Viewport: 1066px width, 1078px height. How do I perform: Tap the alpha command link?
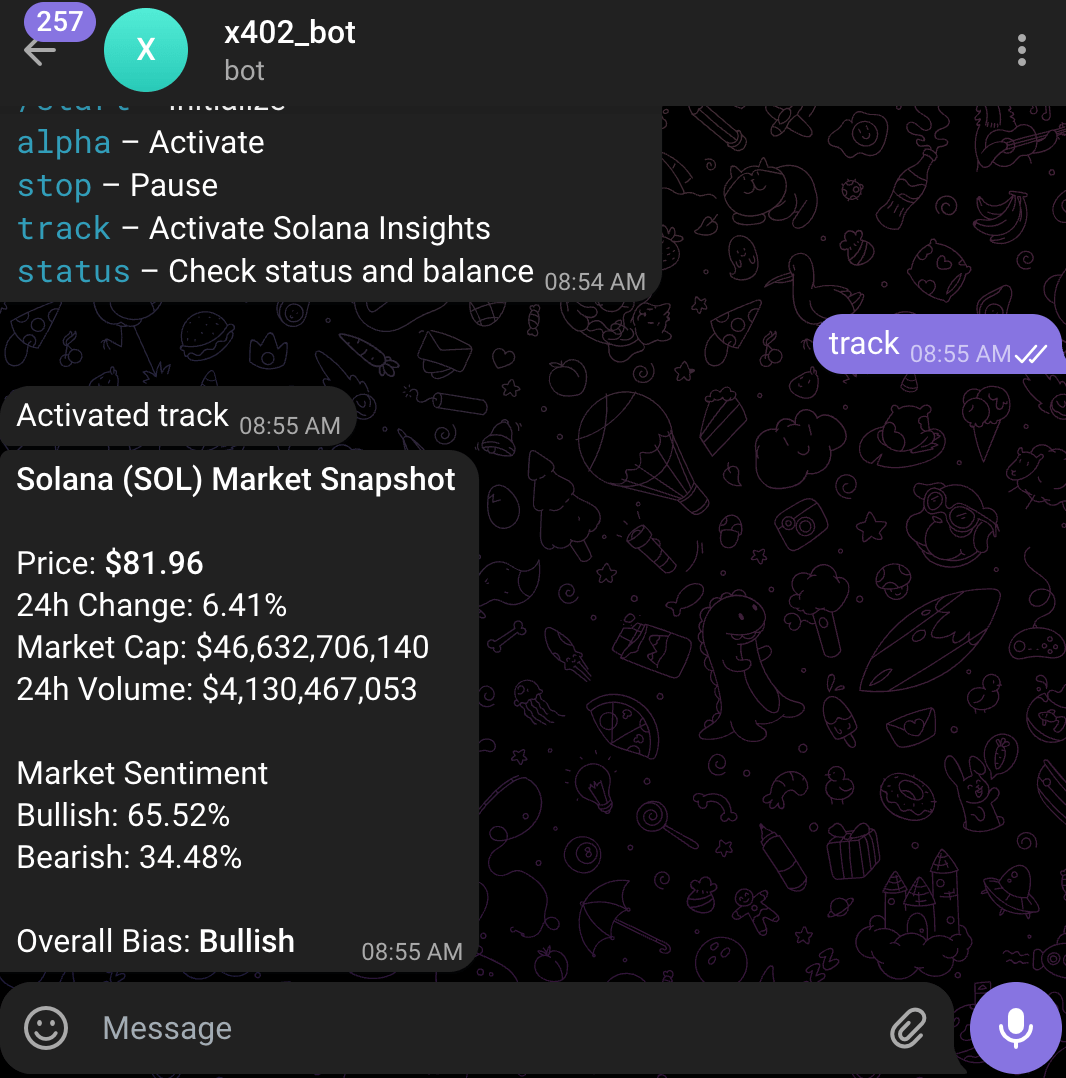64,143
